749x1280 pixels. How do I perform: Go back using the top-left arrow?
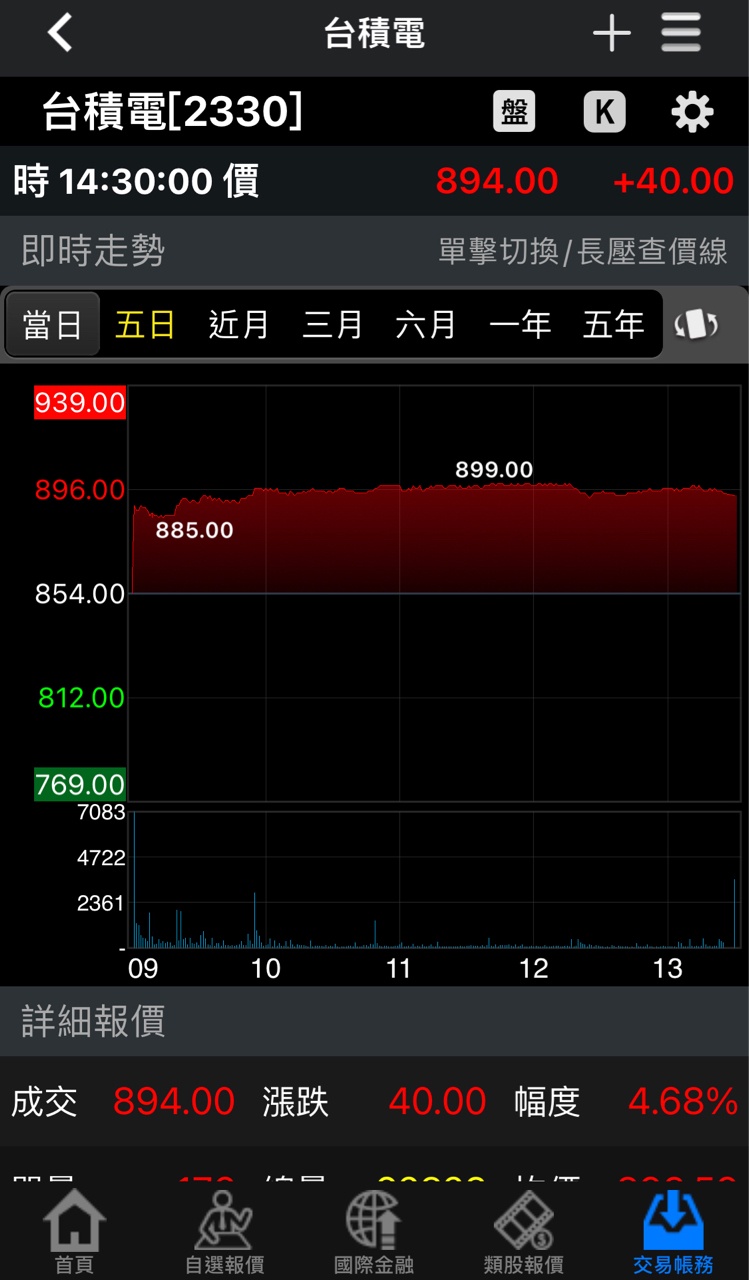(x=60, y=33)
